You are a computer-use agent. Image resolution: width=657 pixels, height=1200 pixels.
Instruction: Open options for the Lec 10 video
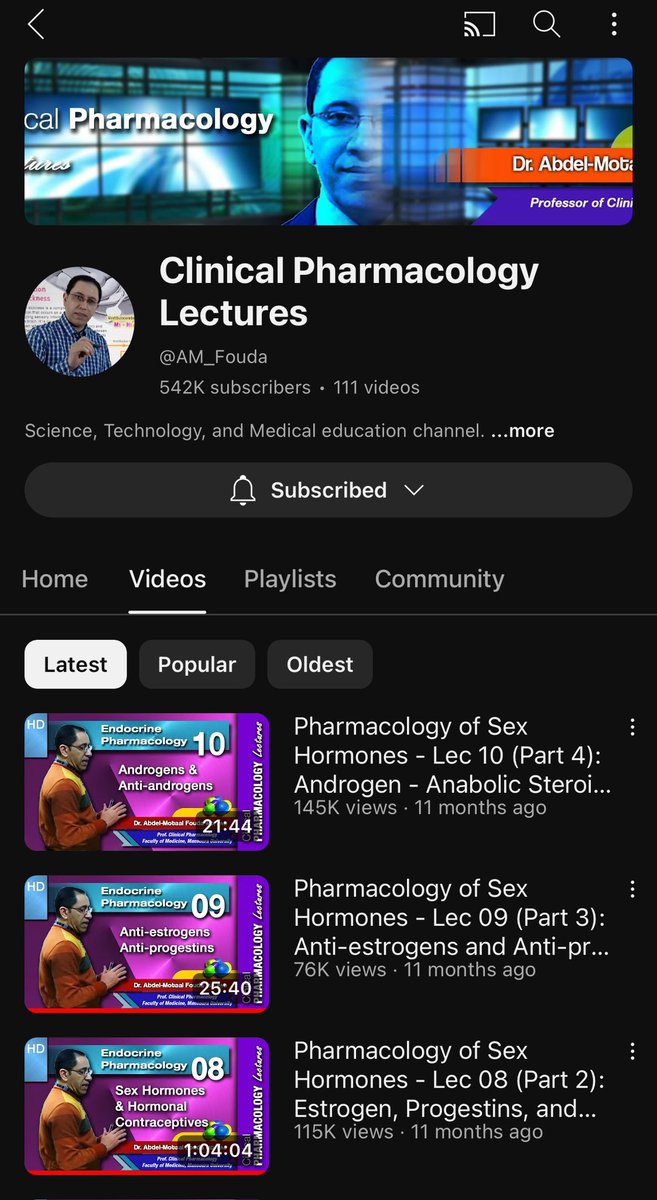coord(632,727)
